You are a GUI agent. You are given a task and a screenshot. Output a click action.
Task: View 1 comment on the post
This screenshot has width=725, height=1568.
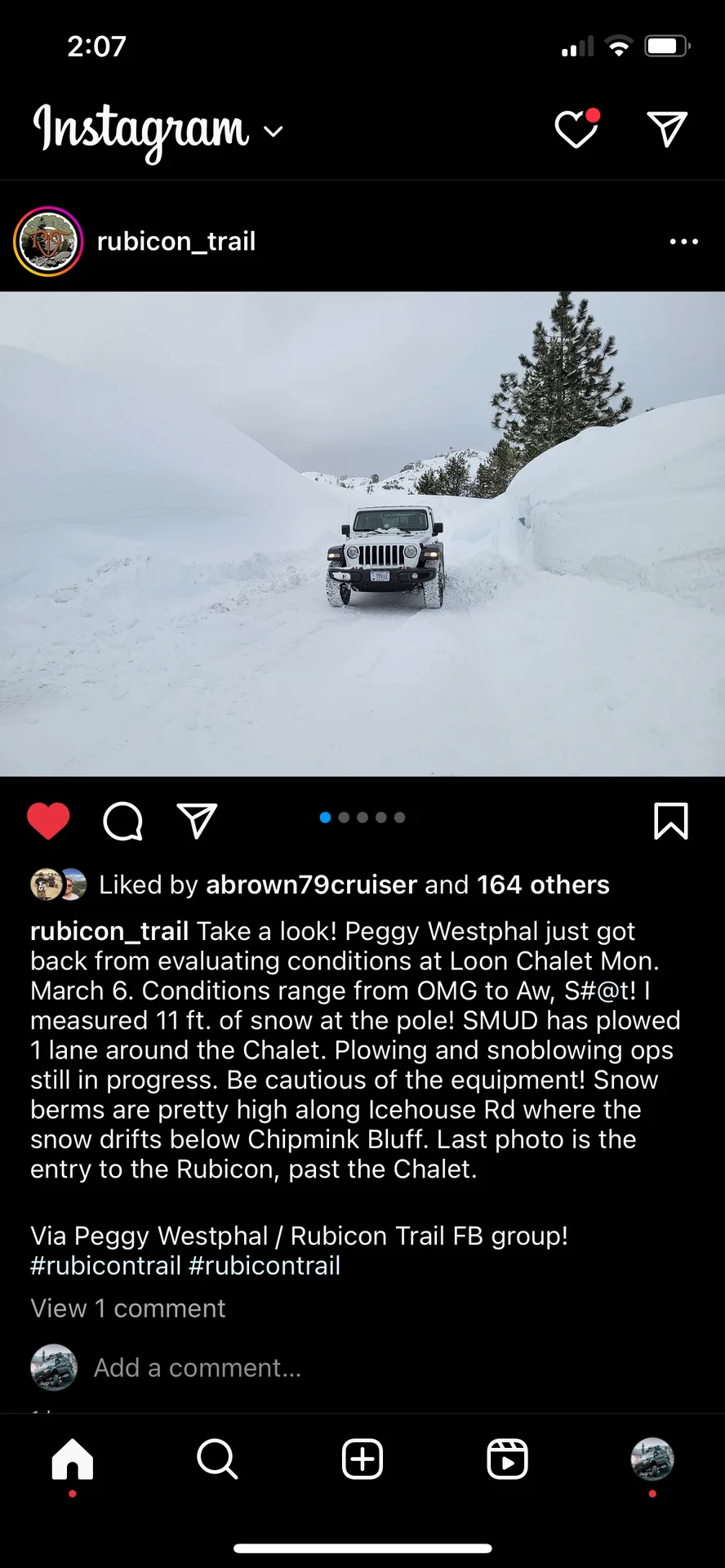127,1308
